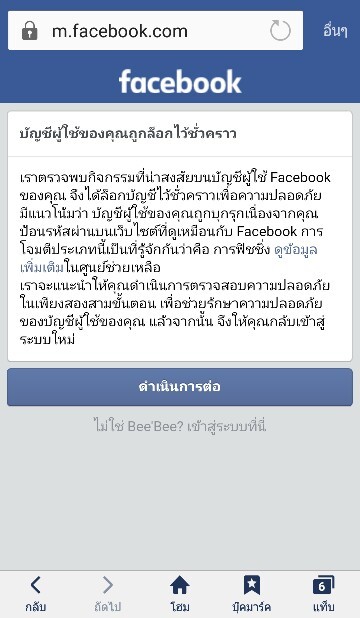This screenshot has height=618, width=360.
Task: Tap the ดำเนินการต่อ button
Action: click(x=180, y=387)
